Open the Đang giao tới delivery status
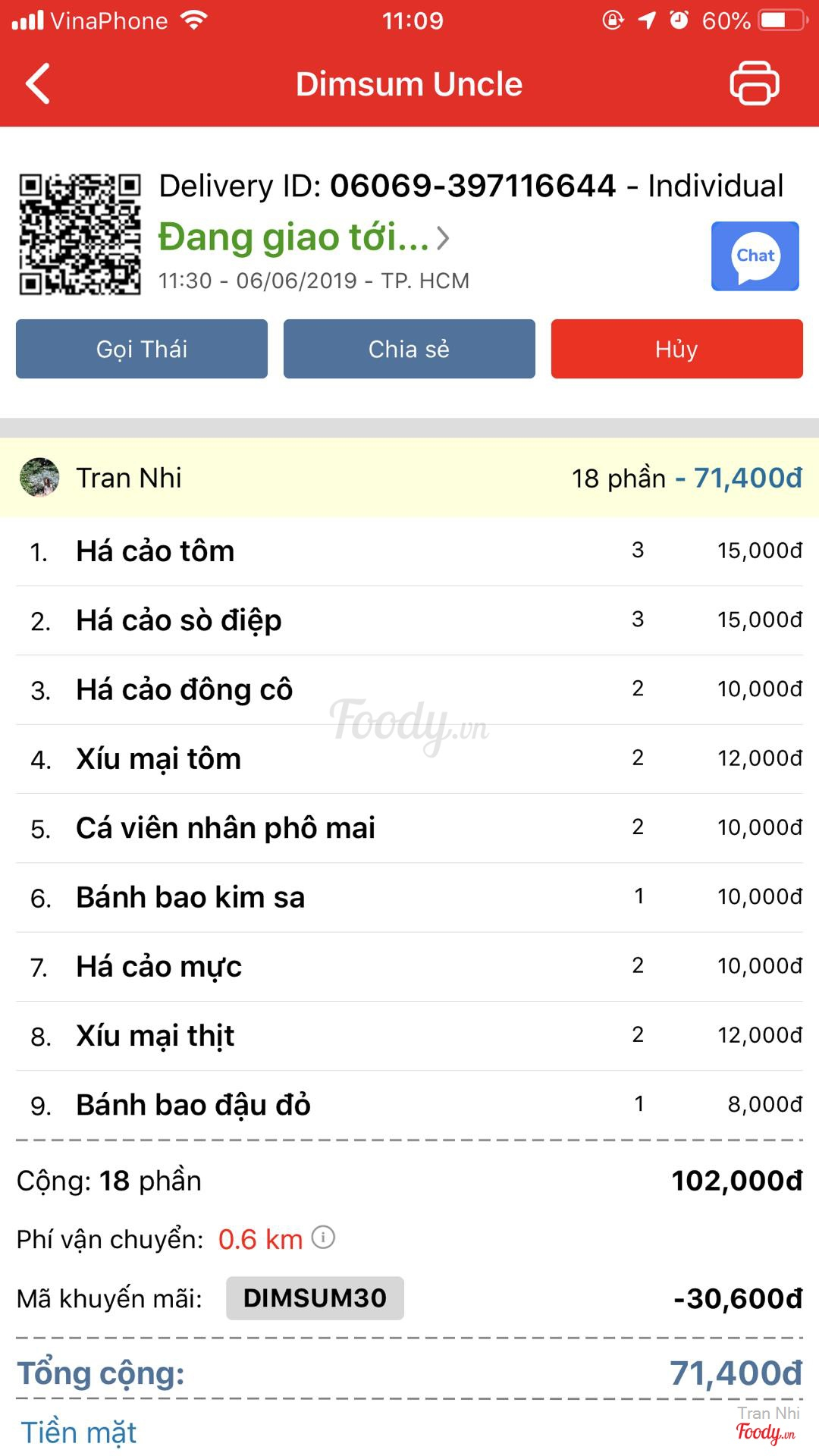This screenshot has width=819, height=1456. [303, 237]
